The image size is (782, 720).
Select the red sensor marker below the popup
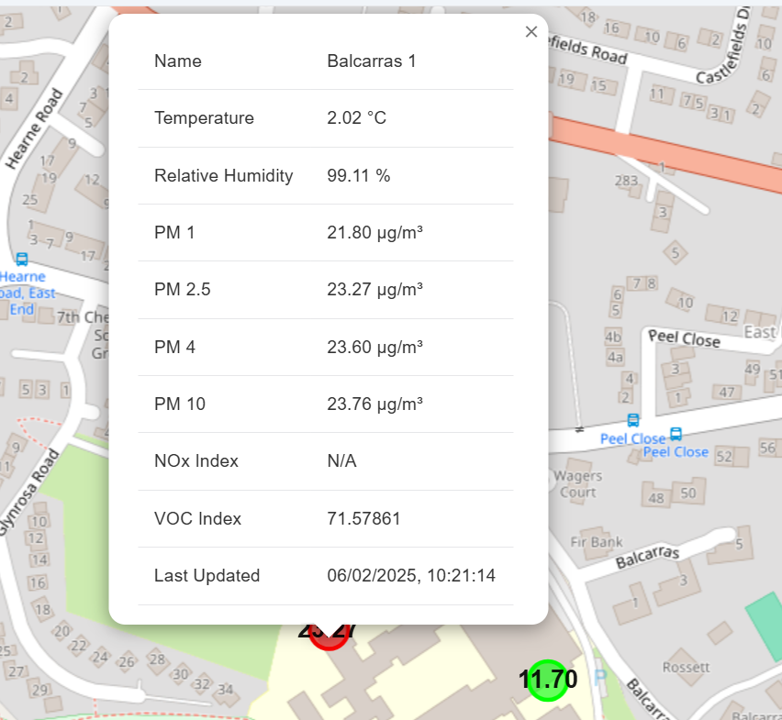pos(328,636)
